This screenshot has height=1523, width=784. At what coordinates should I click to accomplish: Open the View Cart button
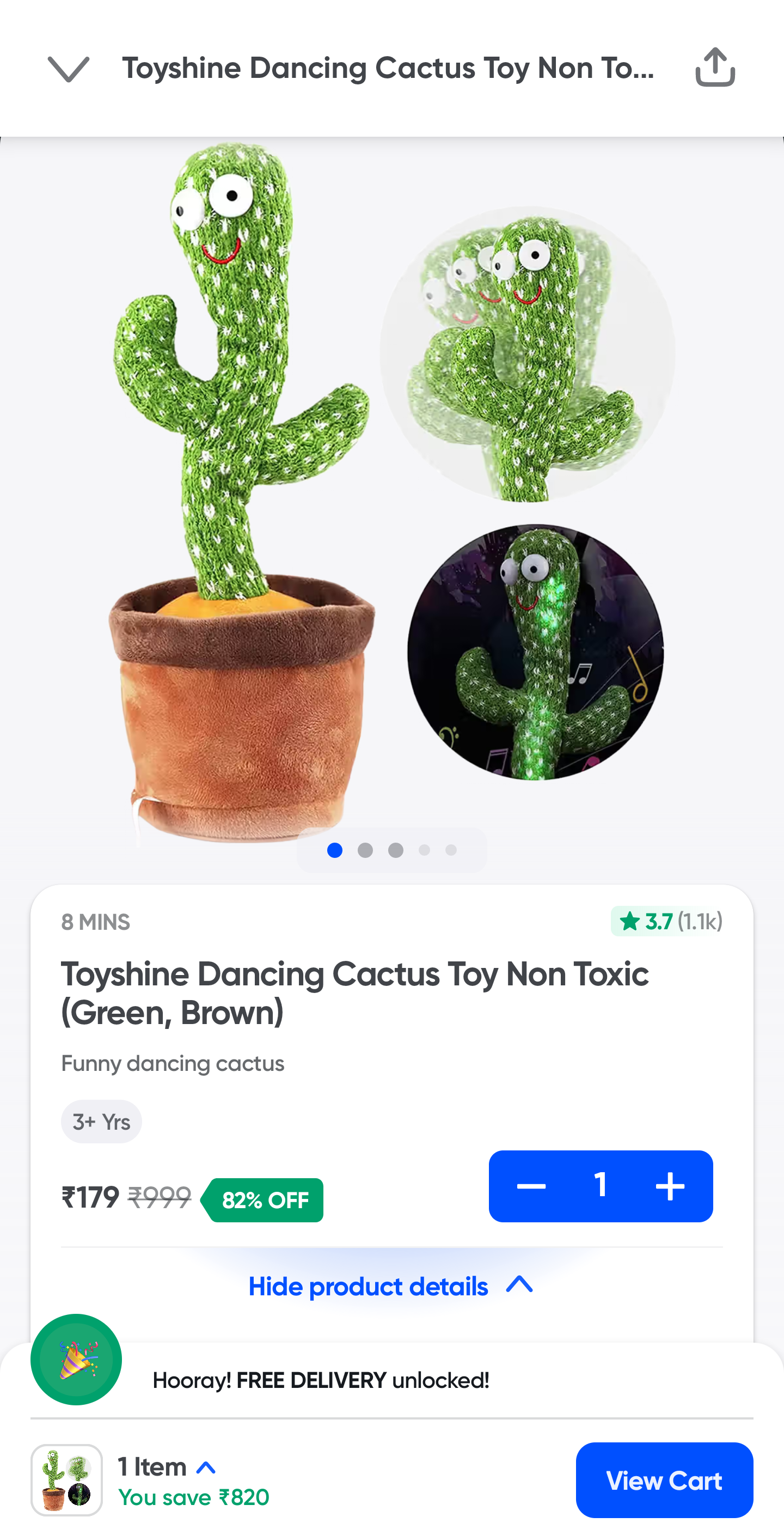[x=664, y=1481]
